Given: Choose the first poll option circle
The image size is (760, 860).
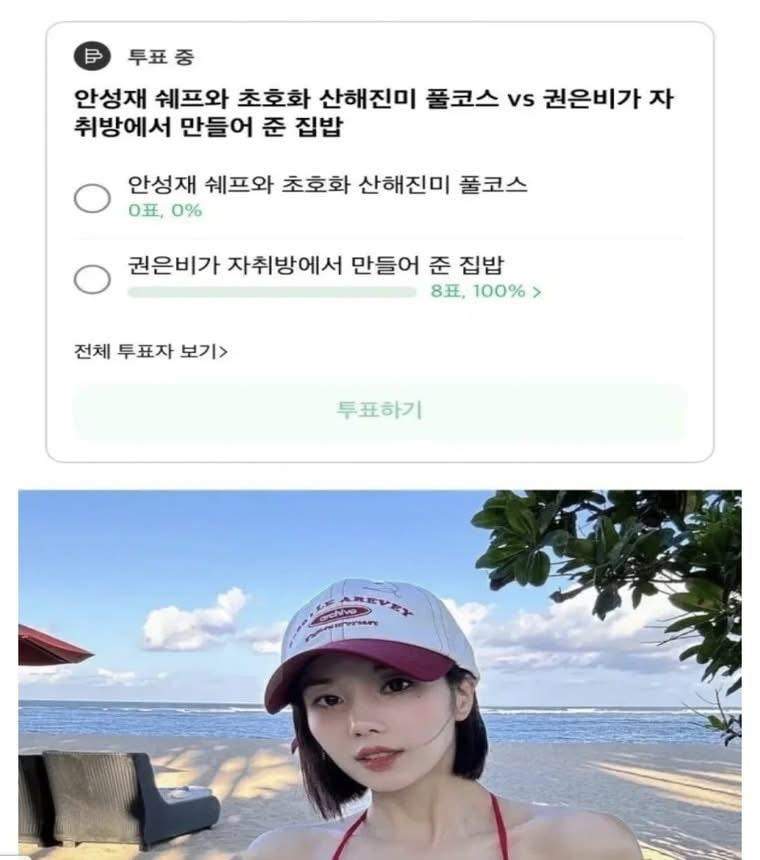Looking at the screenshot, I should pos(94,197).
